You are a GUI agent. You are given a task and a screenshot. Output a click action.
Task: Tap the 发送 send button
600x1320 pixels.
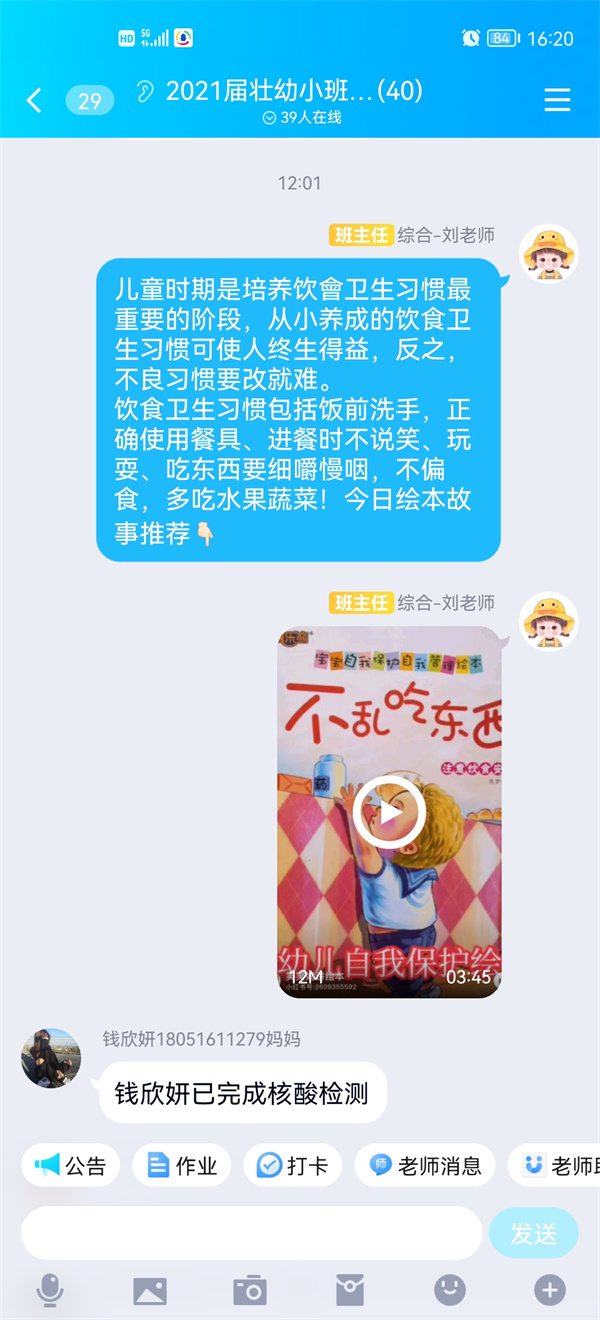(534, 1233)
